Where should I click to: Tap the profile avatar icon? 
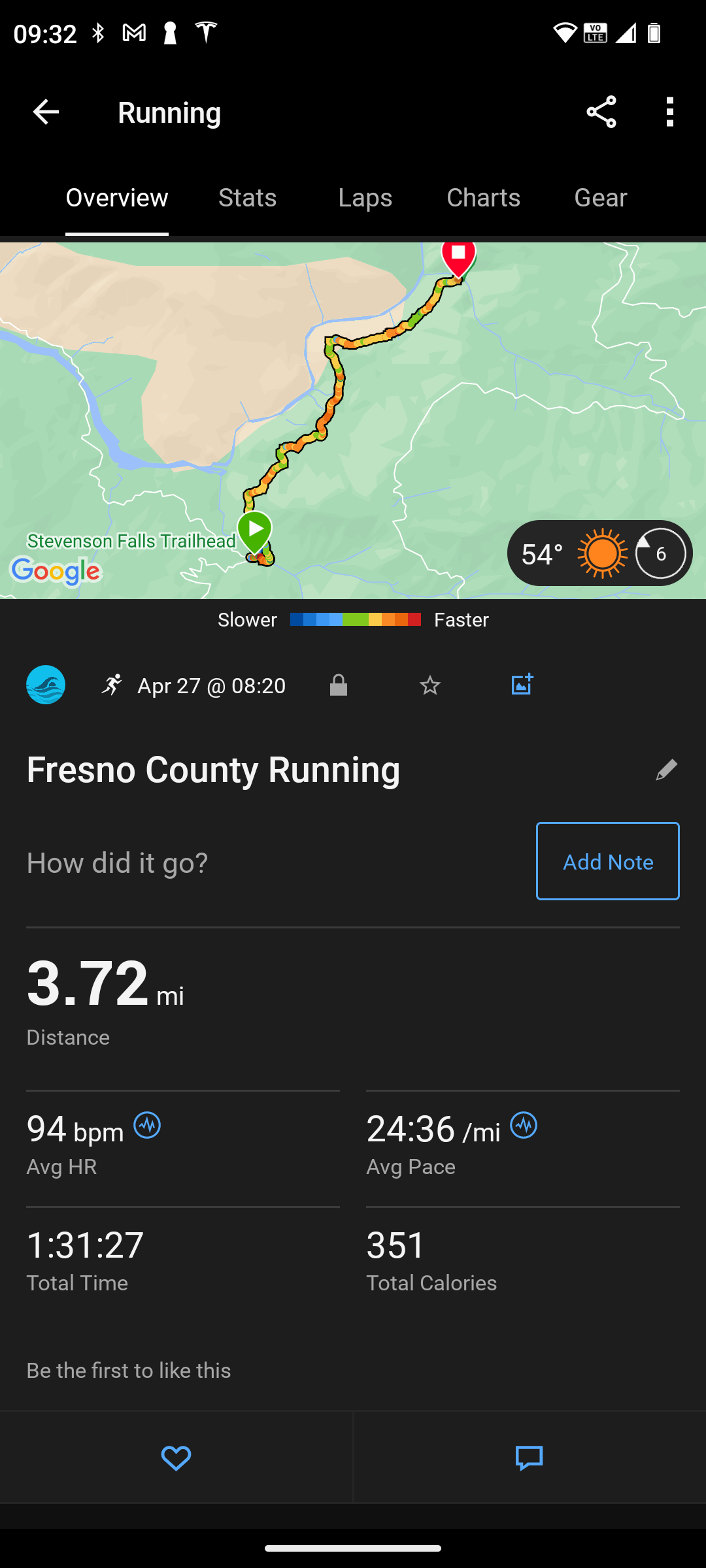point(46,685)
